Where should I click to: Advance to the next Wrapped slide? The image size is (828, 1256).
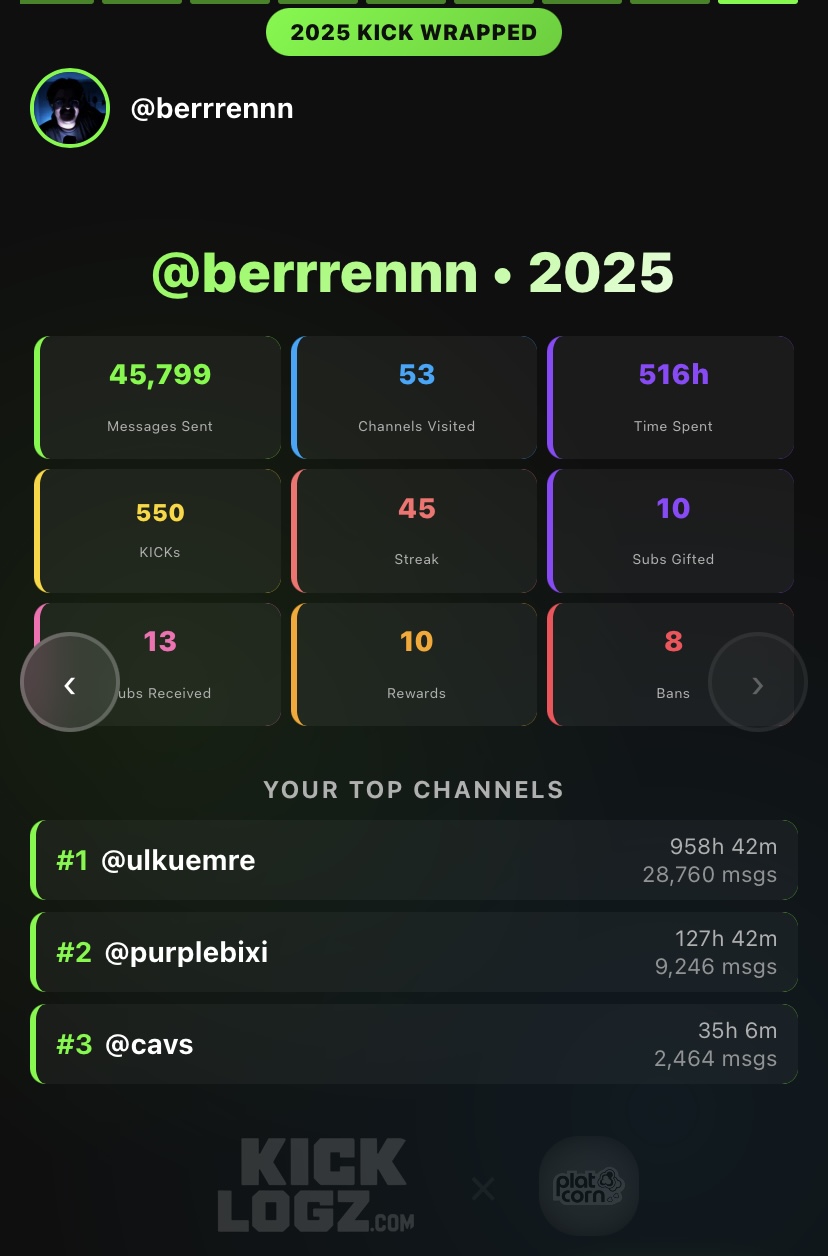(x=757, y=683)
